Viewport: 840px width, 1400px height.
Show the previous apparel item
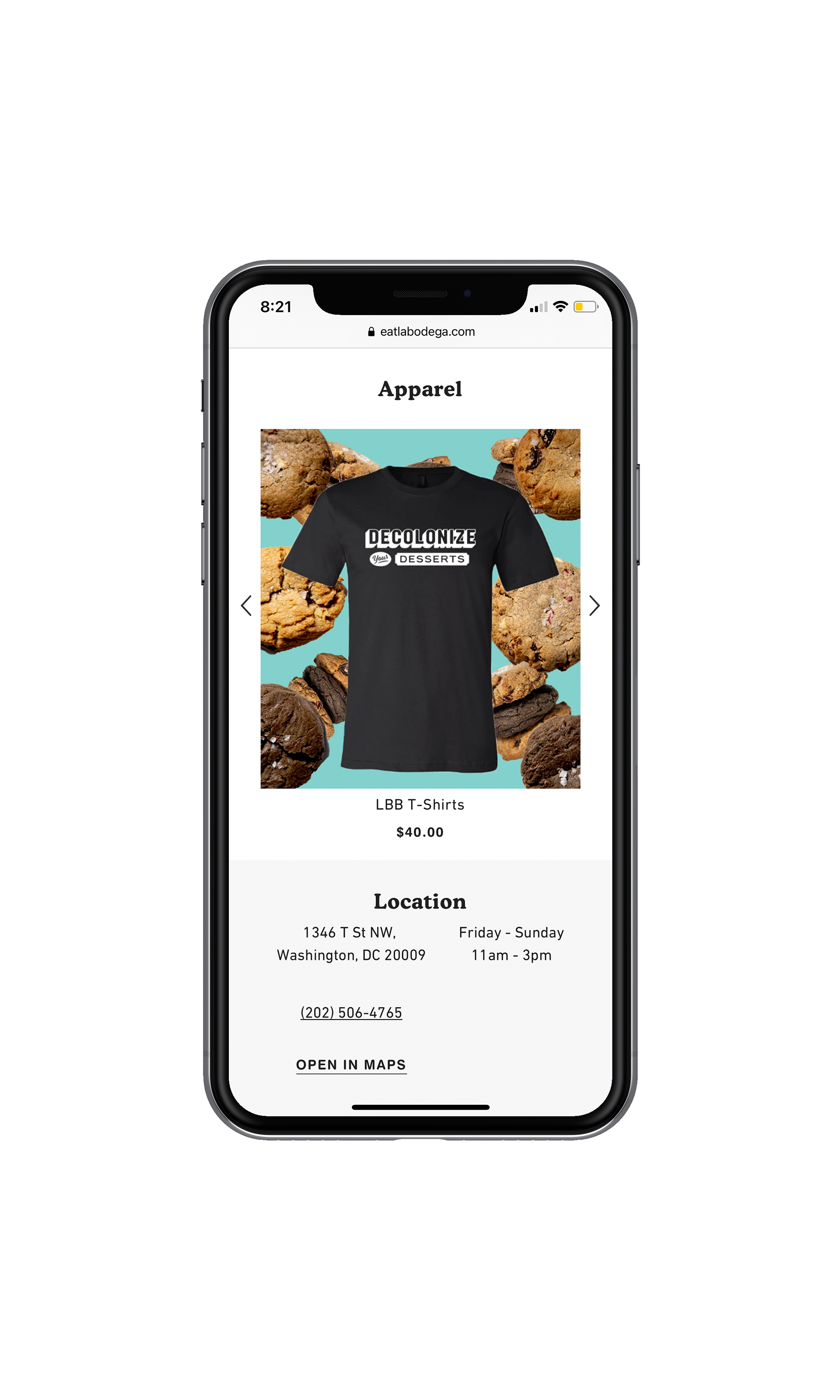246,605
